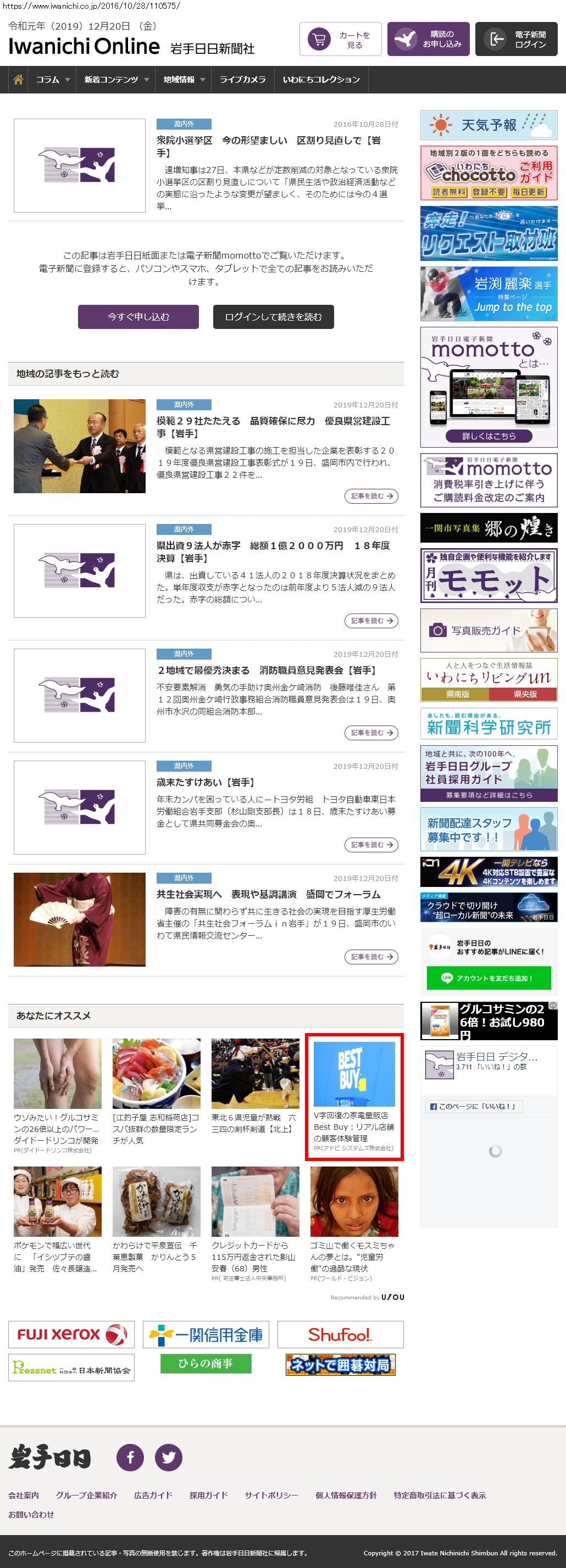Open the 写真販売ガイド banner

(x=489, y=630)
